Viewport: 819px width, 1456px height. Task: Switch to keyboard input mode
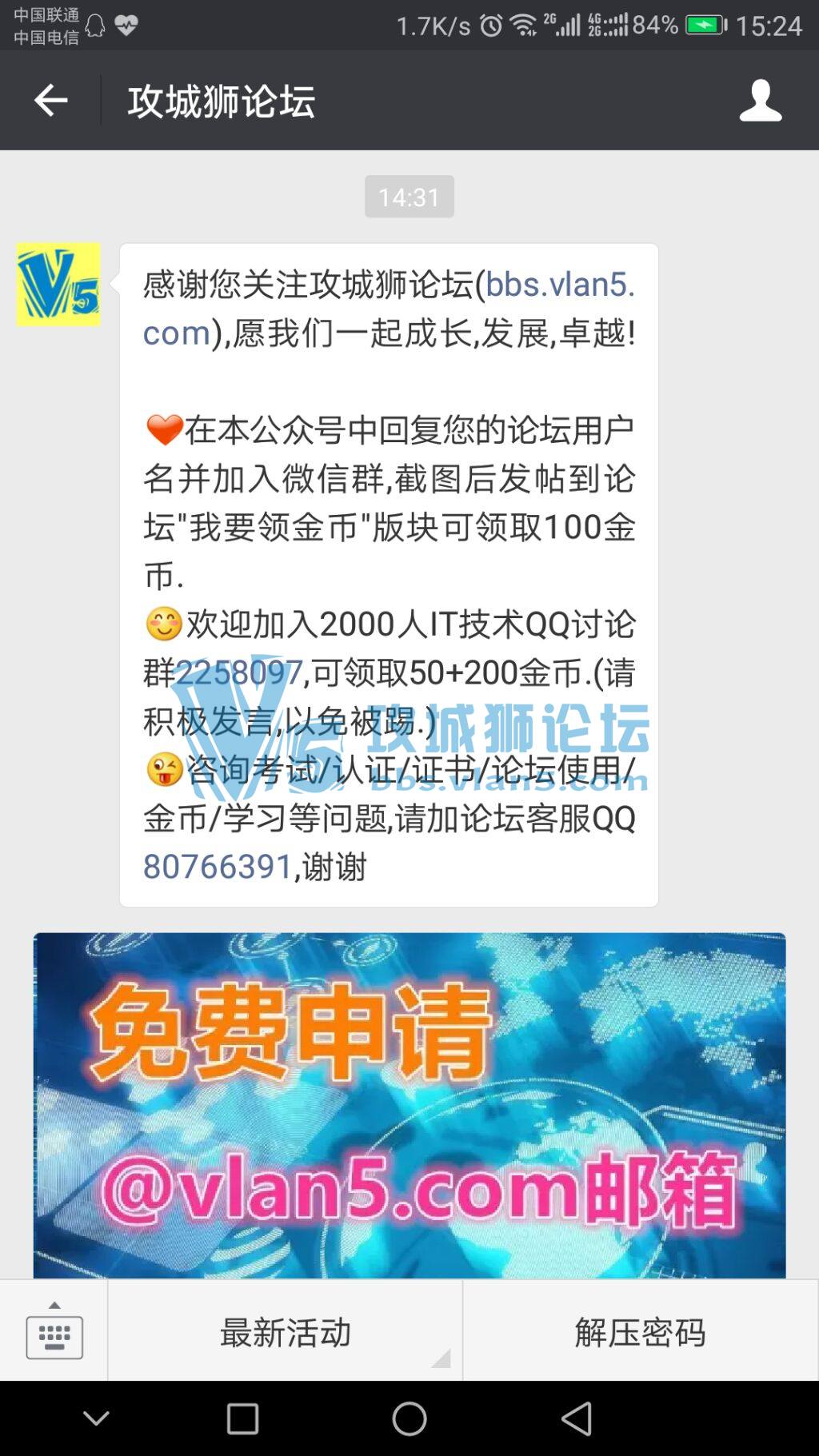[x=54, y=1330]
